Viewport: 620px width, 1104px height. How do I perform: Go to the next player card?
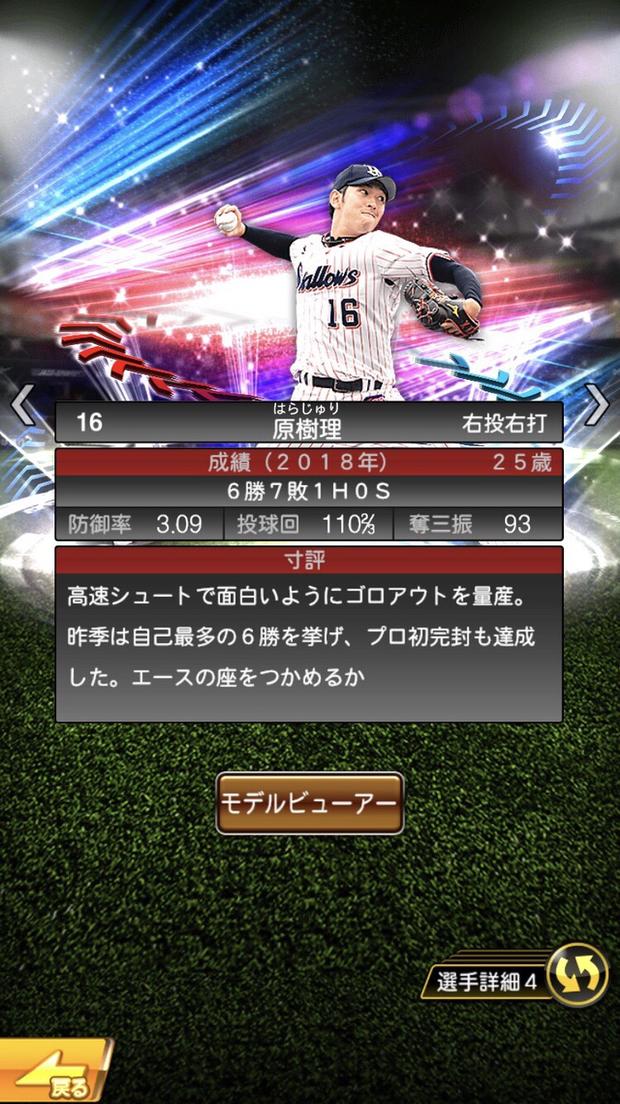coord(596,405)
